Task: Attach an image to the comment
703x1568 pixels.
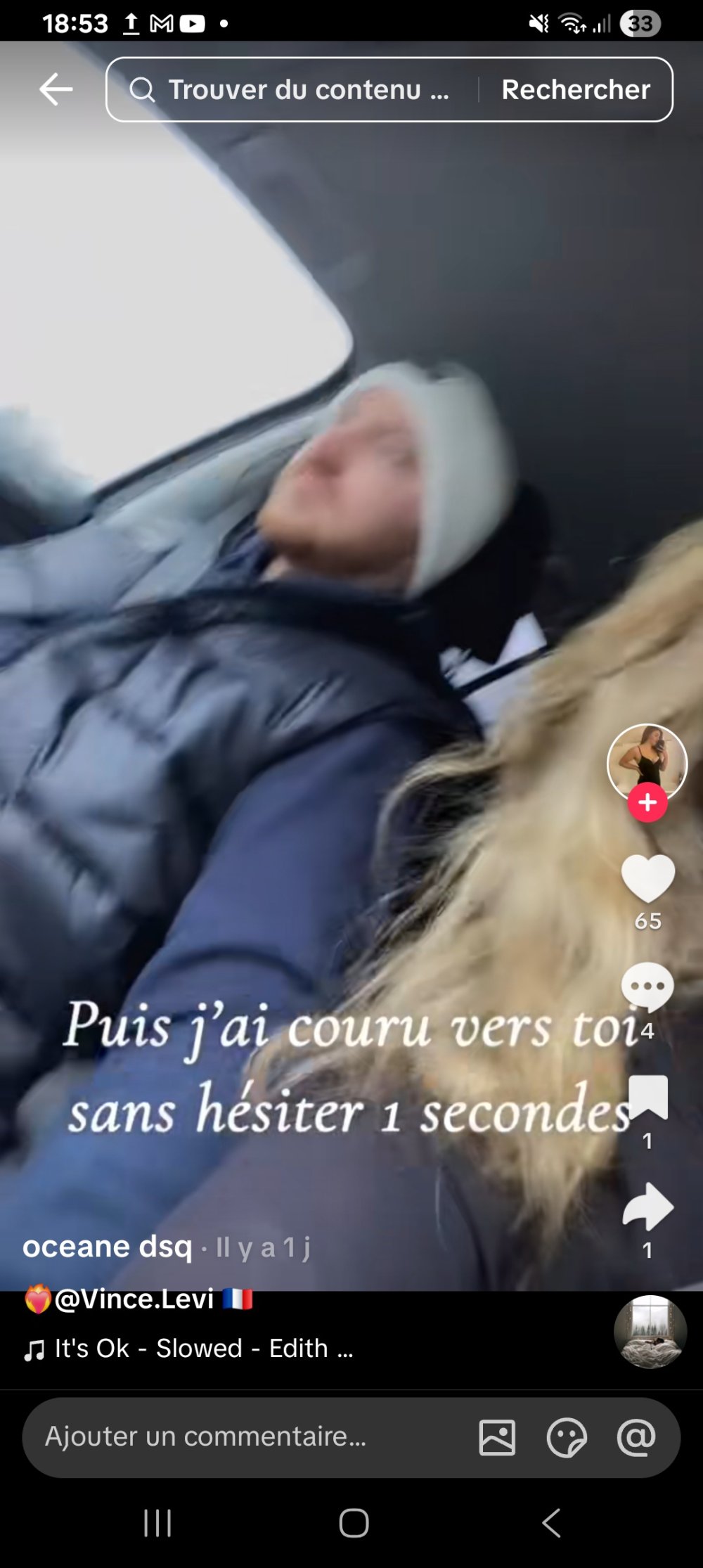Action: click(497, 1437)
